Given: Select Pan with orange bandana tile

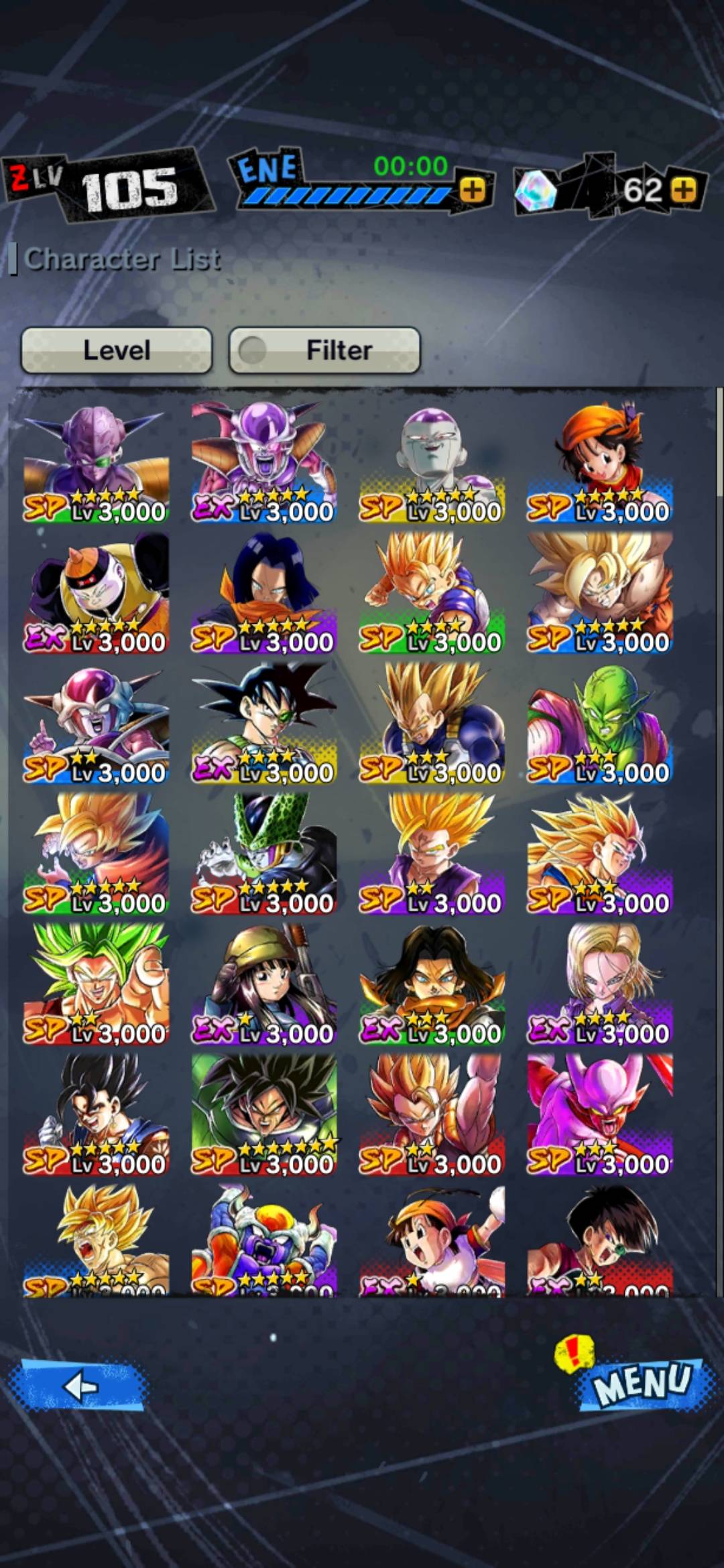Looking at the screenshot, I should 599,462.
